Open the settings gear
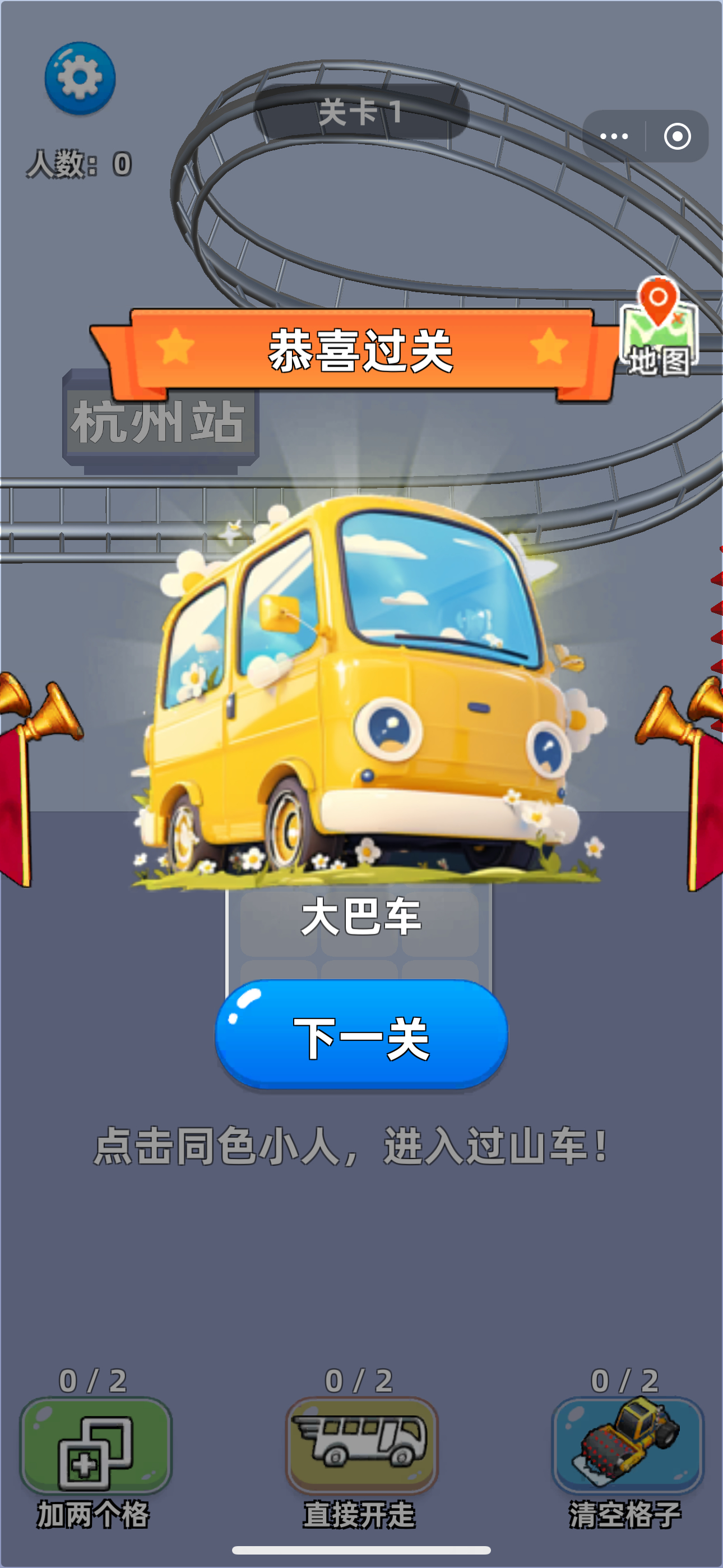The width and height of the screenshot is (723, 1568). [x=80, y=78]
